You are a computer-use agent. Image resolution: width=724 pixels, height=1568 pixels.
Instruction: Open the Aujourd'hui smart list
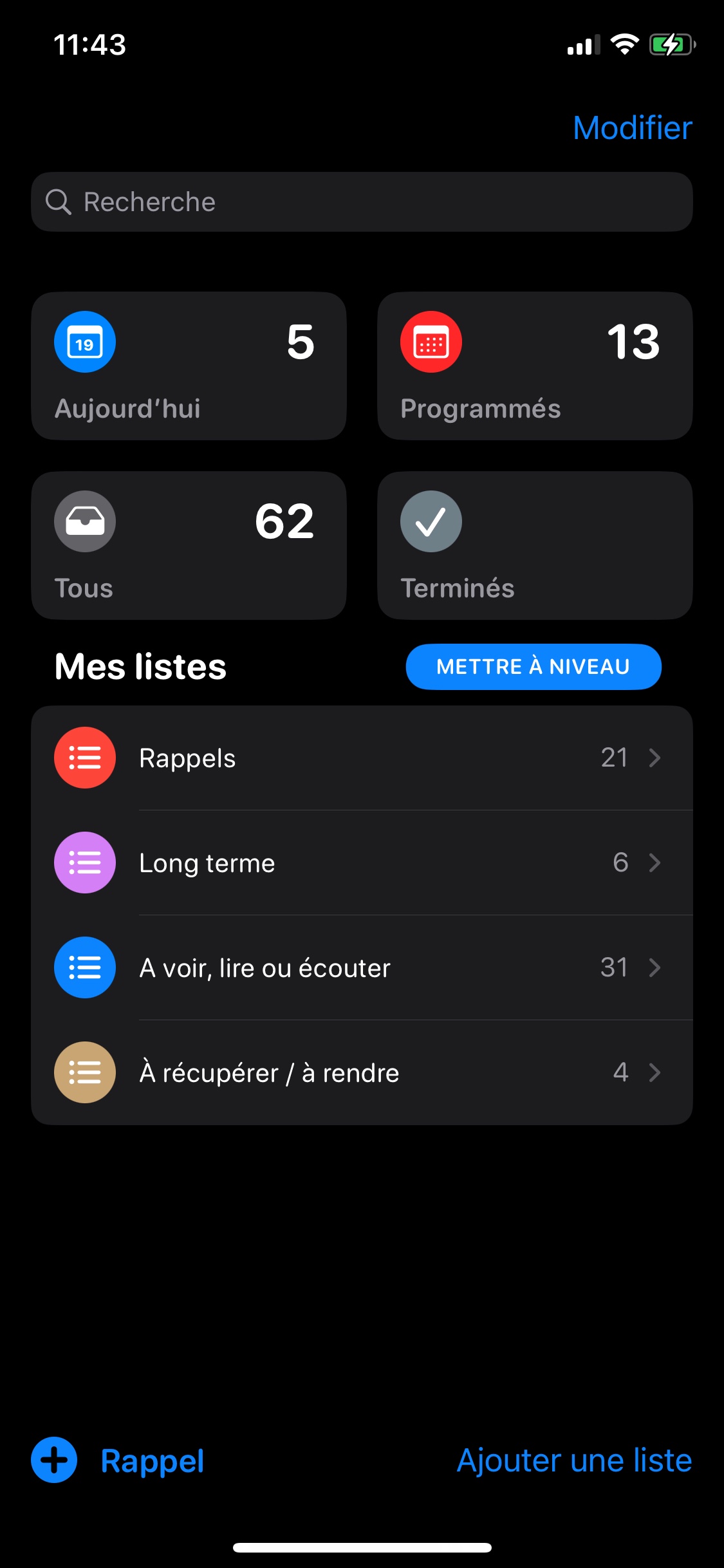coord(189,366)
